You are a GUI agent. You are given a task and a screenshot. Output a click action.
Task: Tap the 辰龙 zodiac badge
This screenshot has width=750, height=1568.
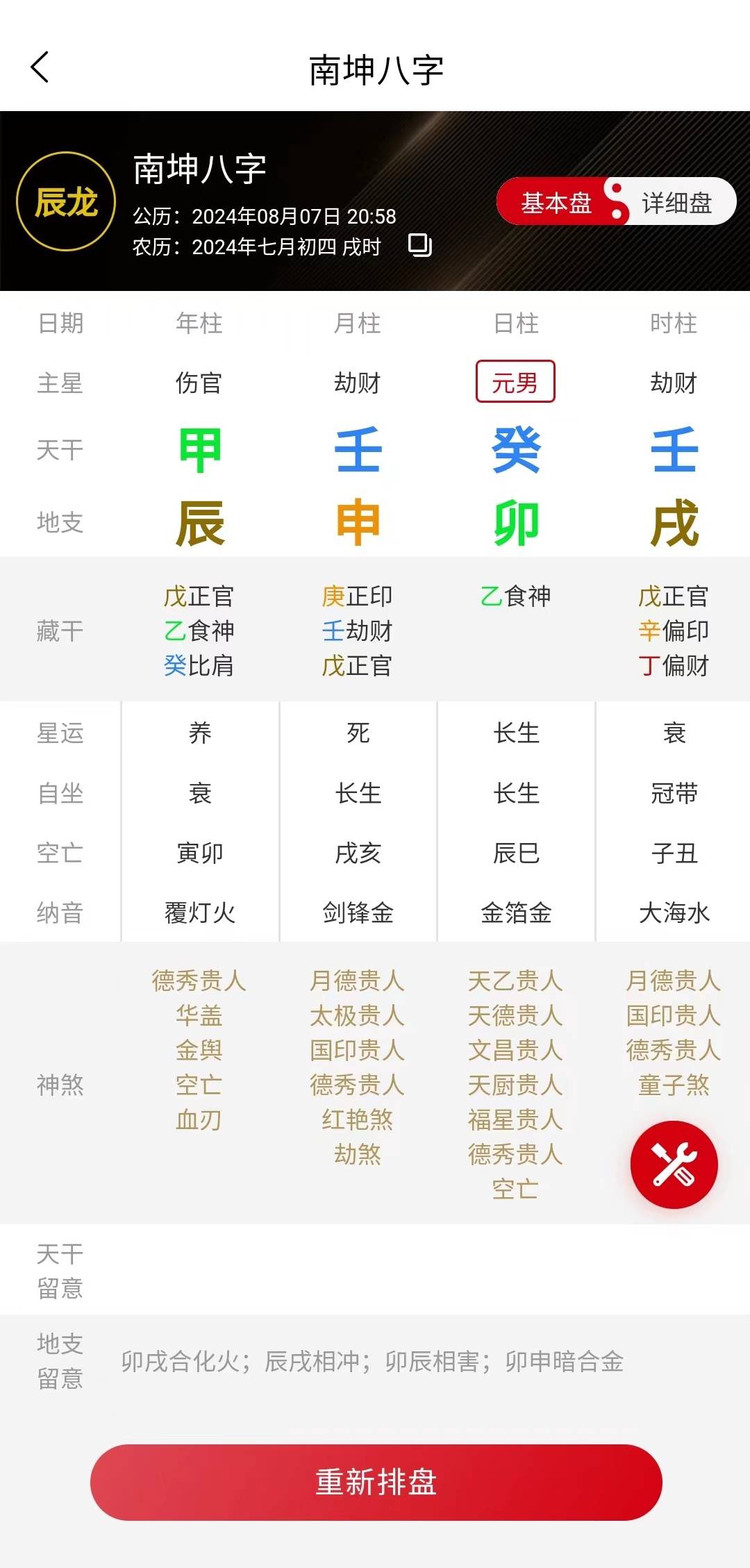pyautogui.click(x=66, y=201)
